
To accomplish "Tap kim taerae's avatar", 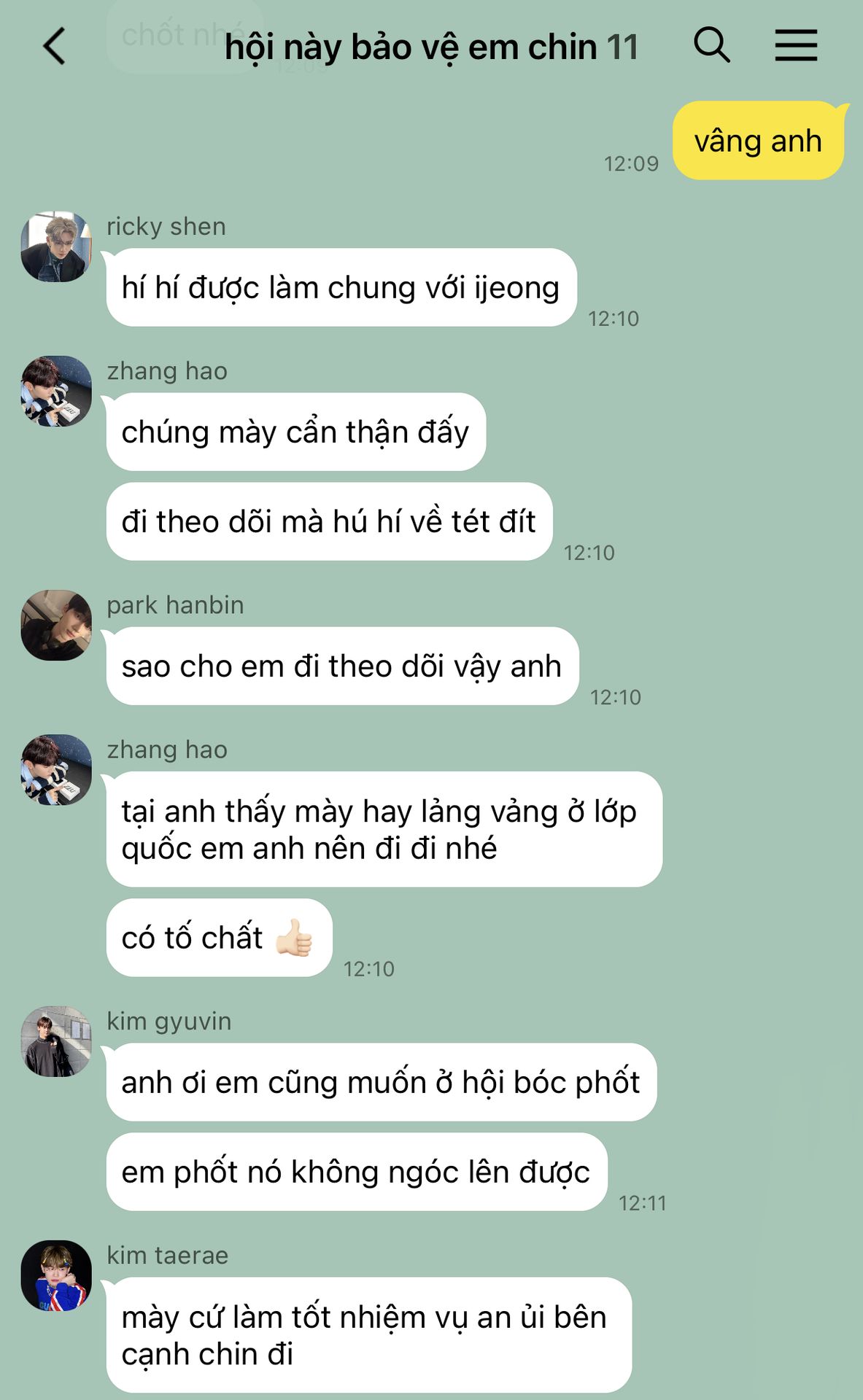I will click(x=56, y=1275).
